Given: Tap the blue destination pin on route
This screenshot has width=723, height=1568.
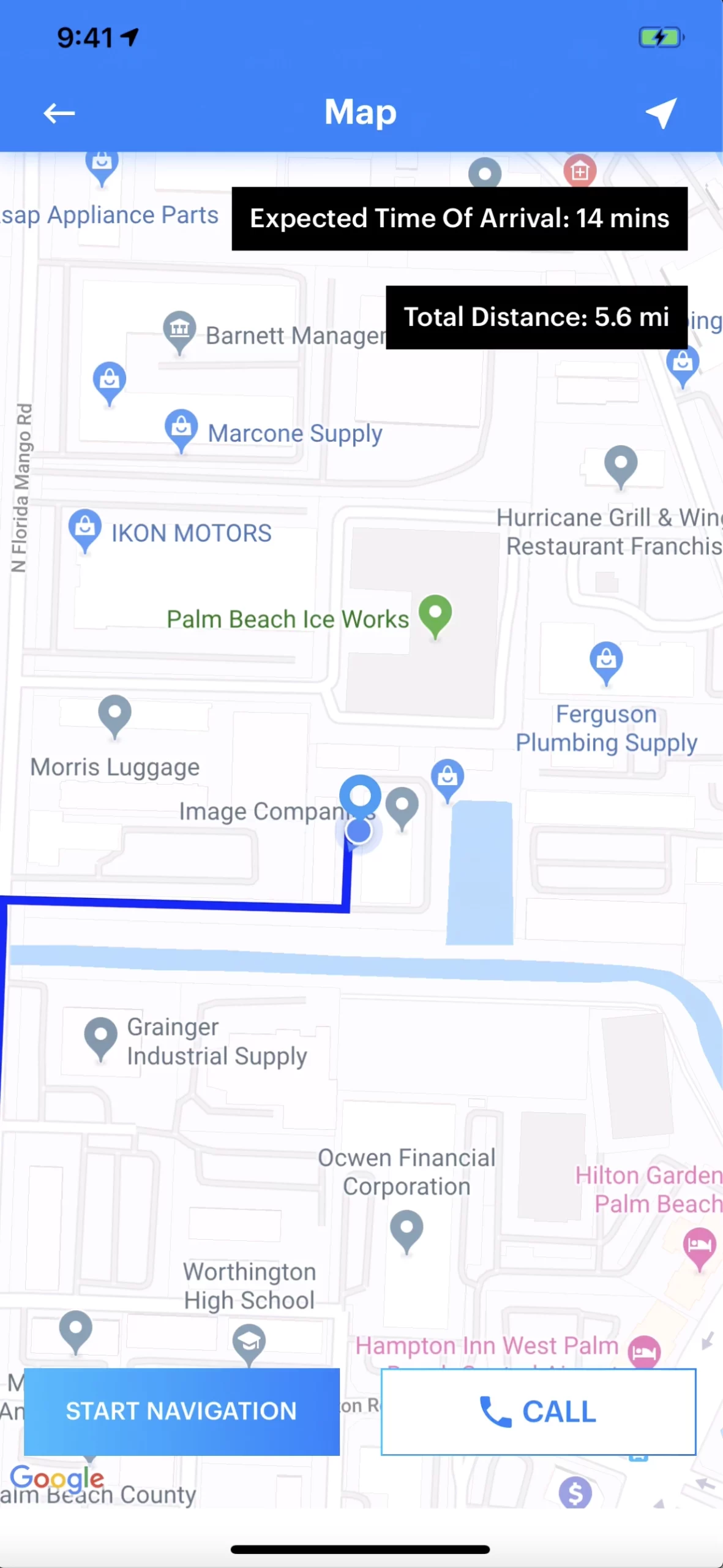Looking at the screenshot, I should [x=361, y=795].
